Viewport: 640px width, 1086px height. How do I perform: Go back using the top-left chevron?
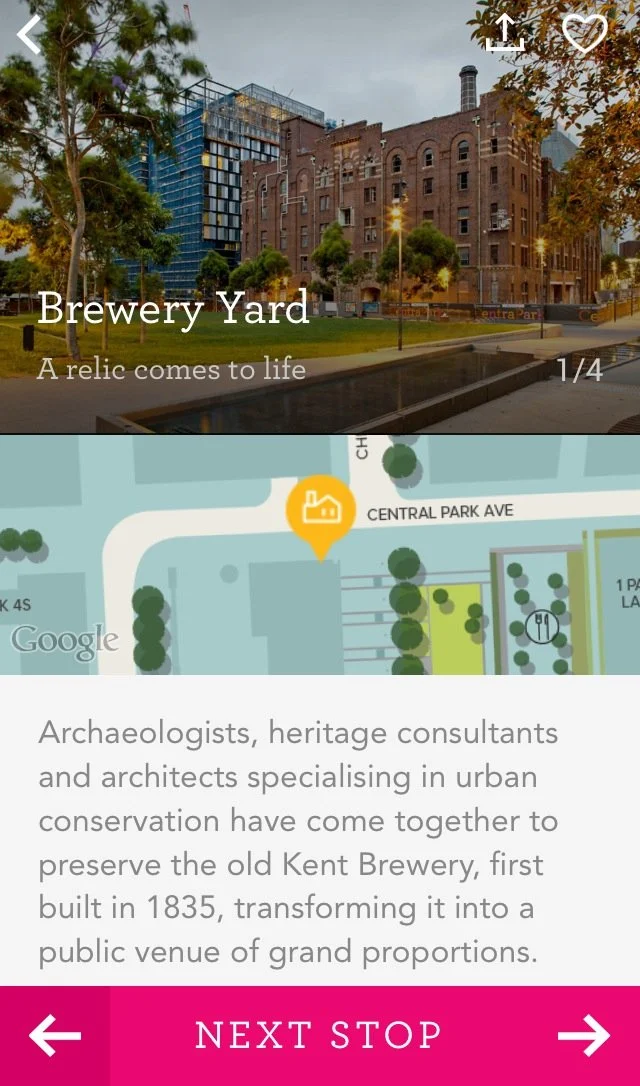(29, 34)
